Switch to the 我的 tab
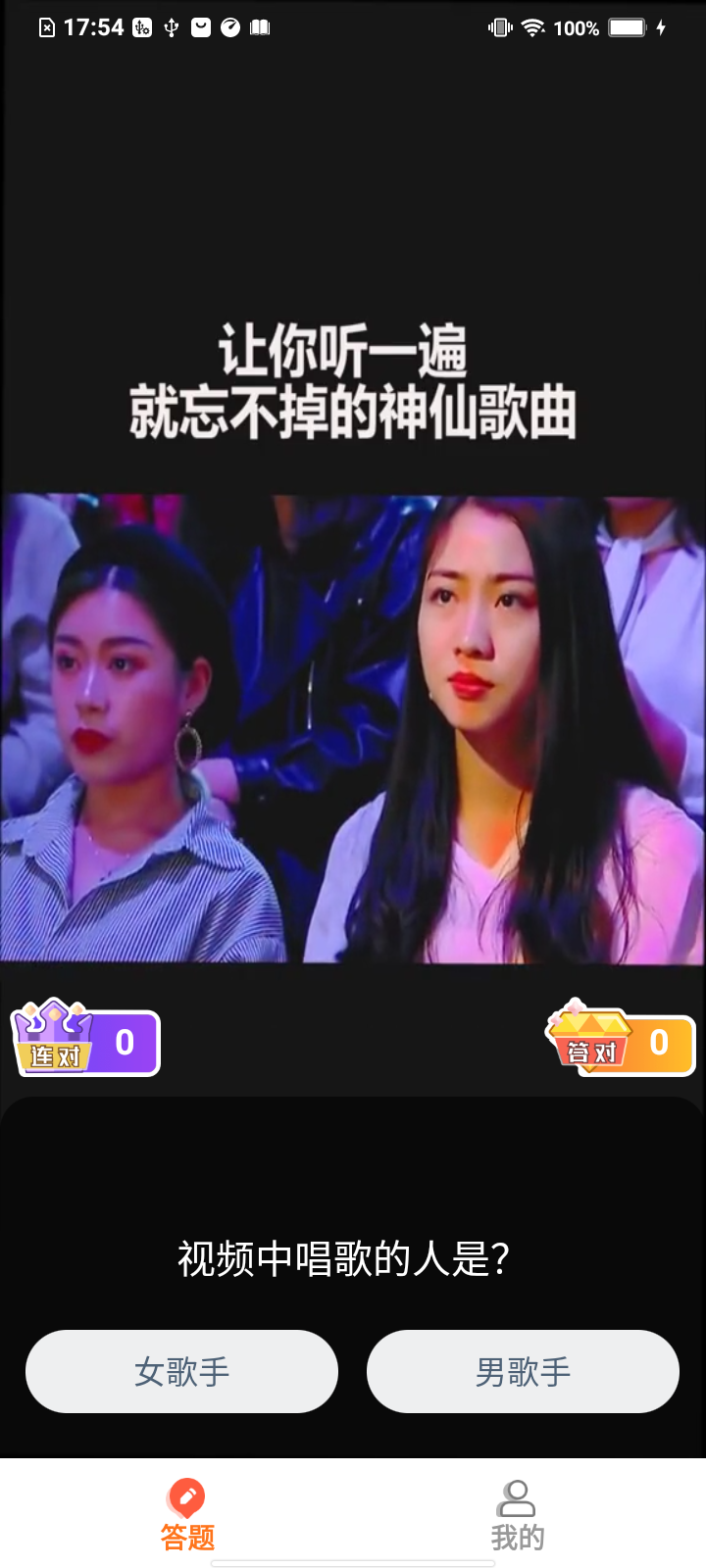The width and height of the screenshot is (706, 1568). click(517, 1515)
